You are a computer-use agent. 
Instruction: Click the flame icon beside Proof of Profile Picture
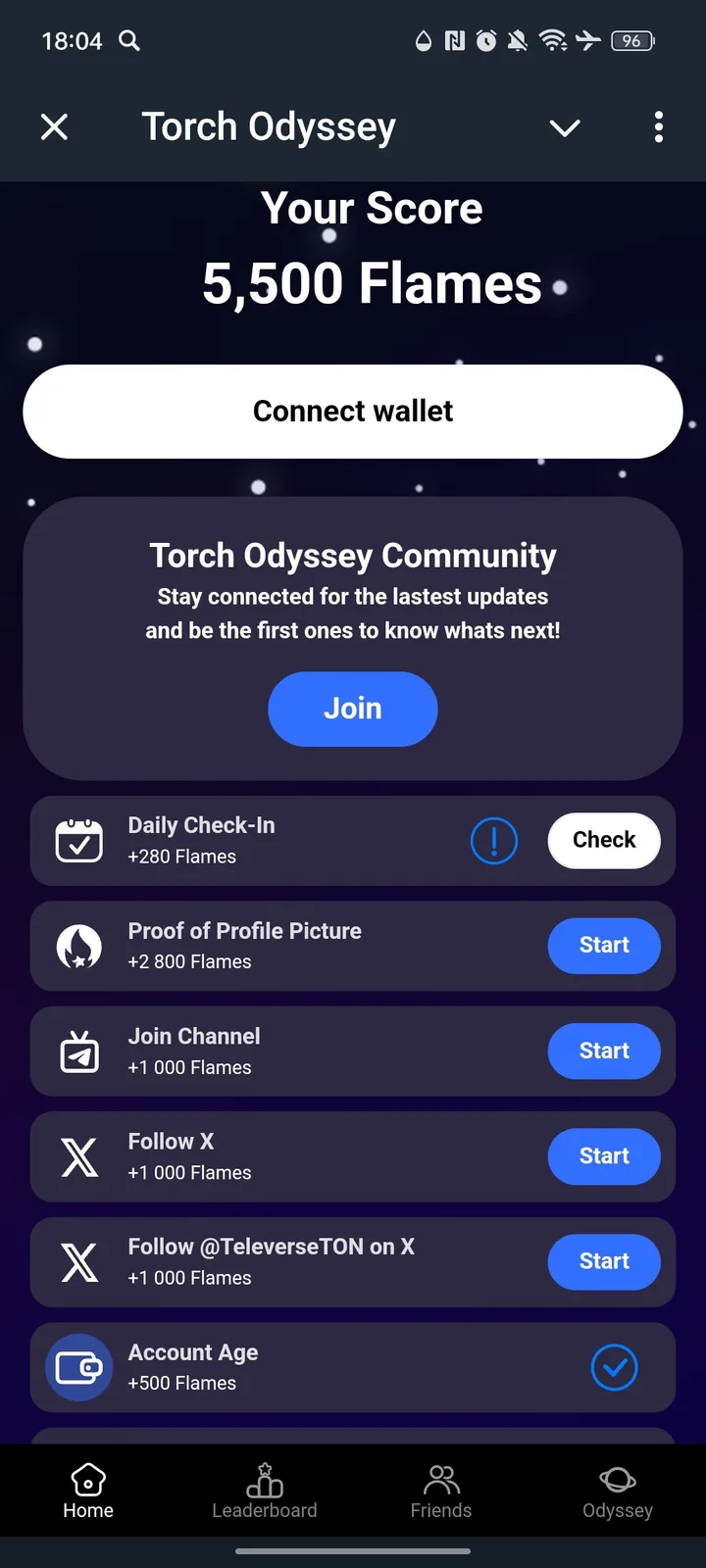(79, 946)
